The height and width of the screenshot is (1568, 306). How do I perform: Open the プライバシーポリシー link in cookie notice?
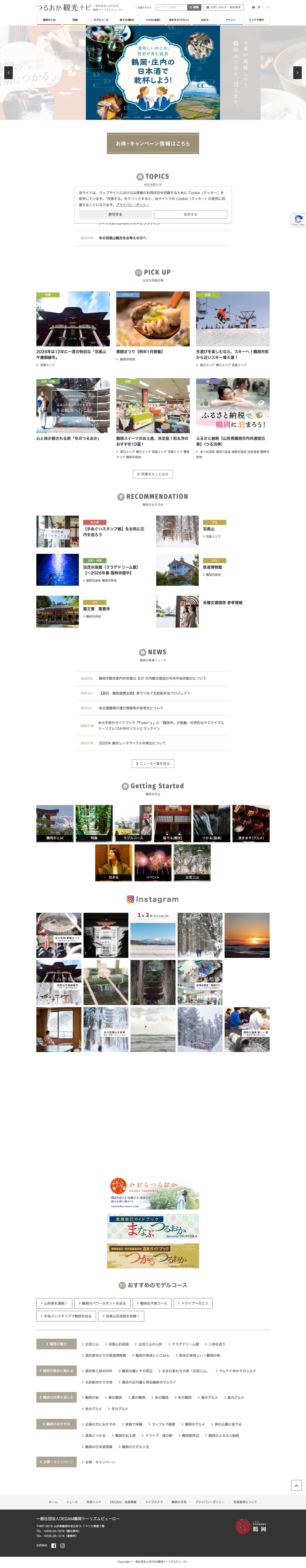pyautogui.click(x=133, y=204)
